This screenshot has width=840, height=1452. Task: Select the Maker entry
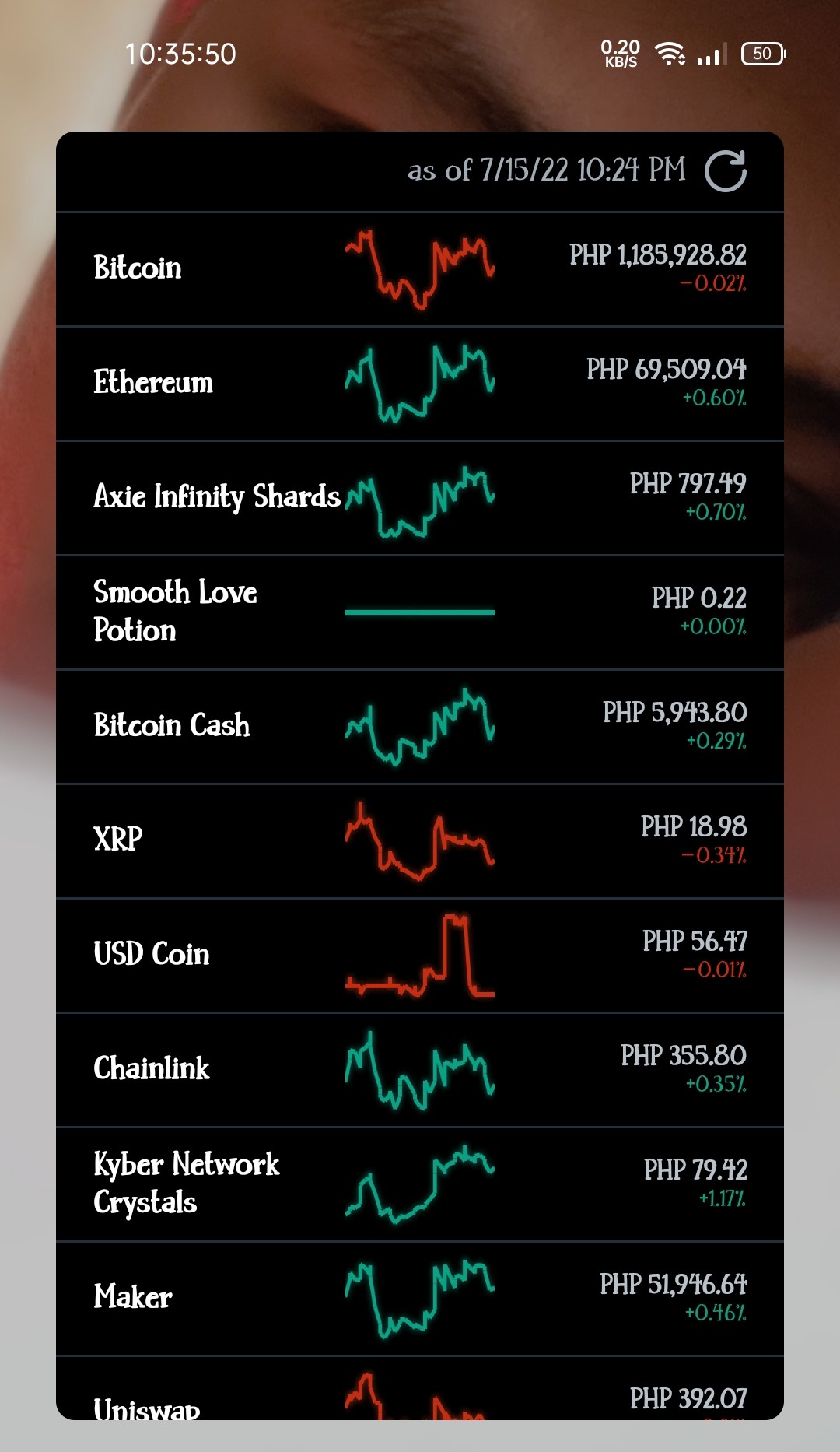click(420, 1299)
